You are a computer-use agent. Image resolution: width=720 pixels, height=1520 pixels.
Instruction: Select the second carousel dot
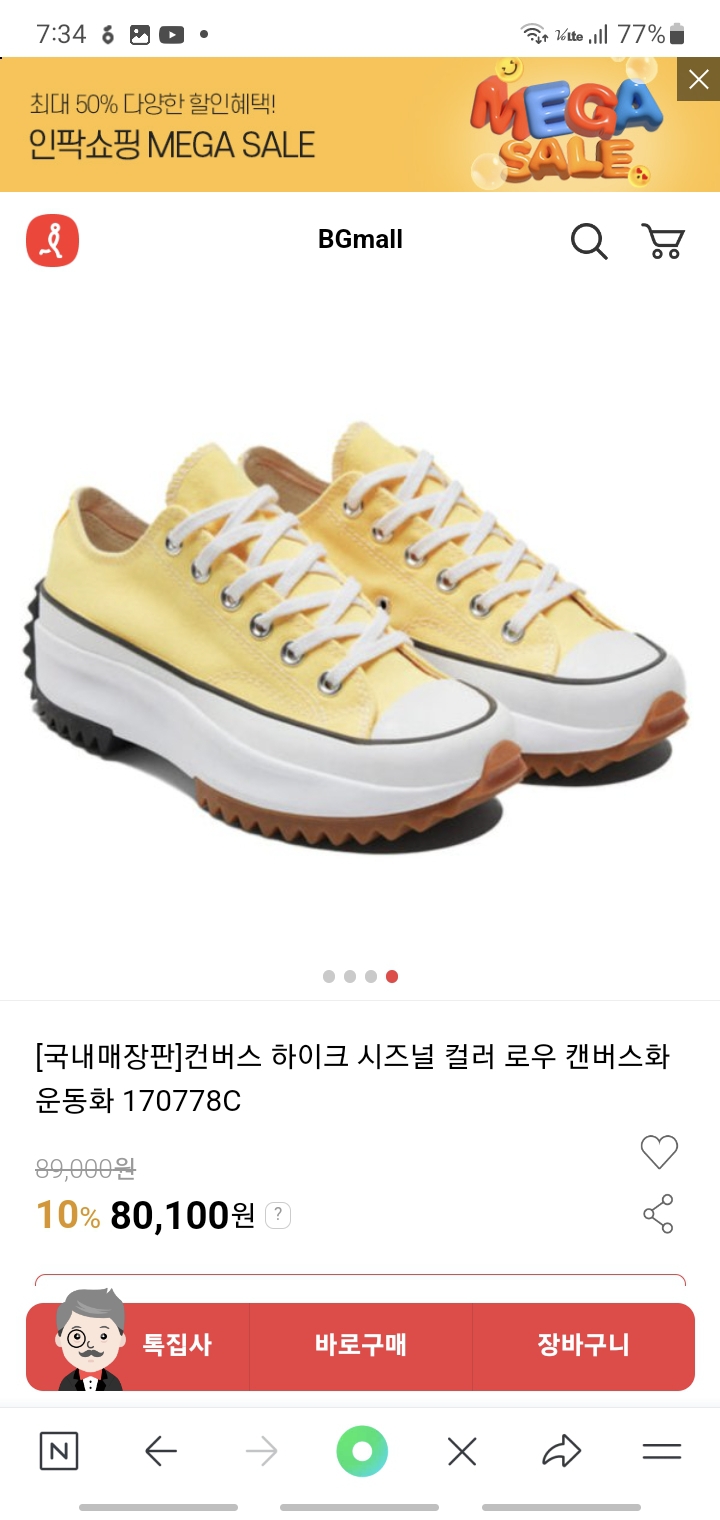pos(348,976)
